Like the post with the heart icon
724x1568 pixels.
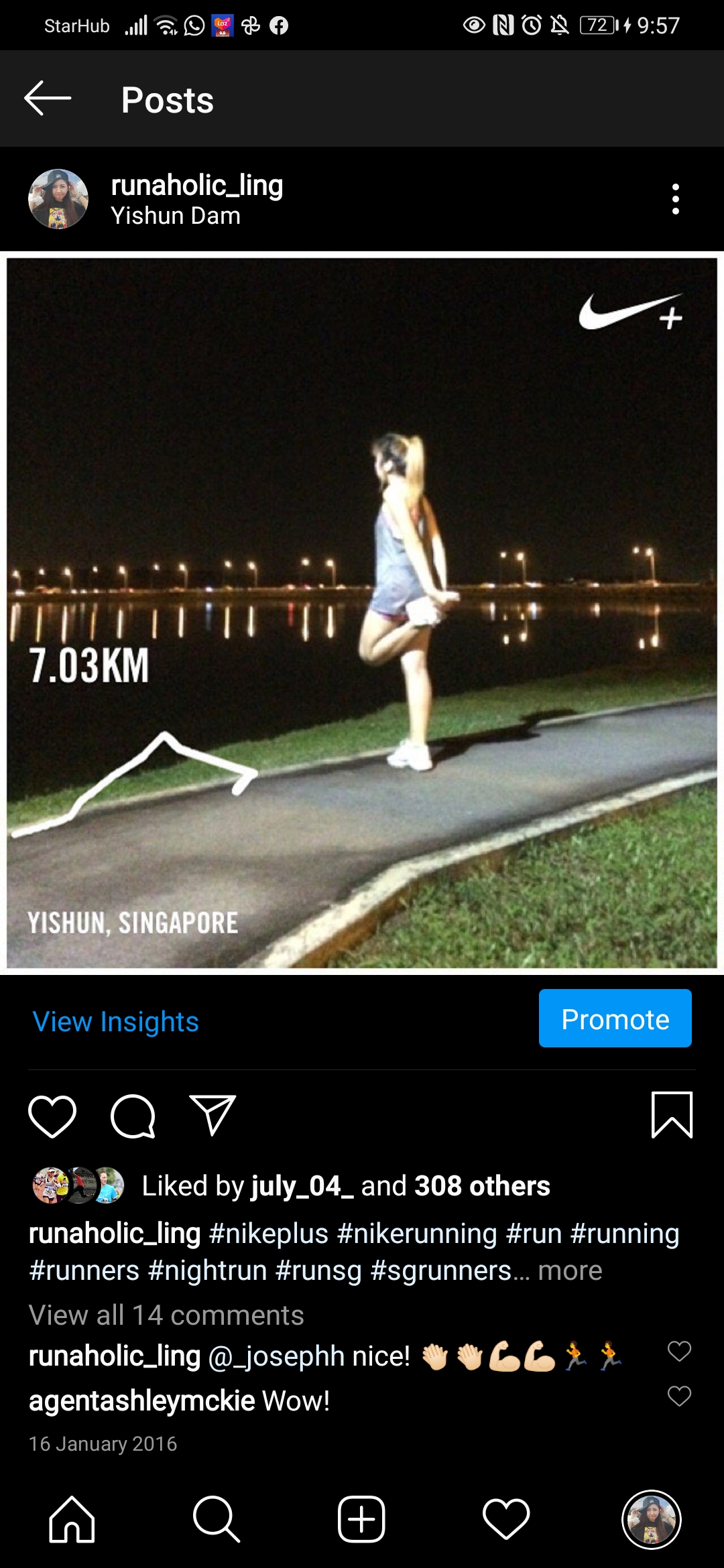[52, 1116]
